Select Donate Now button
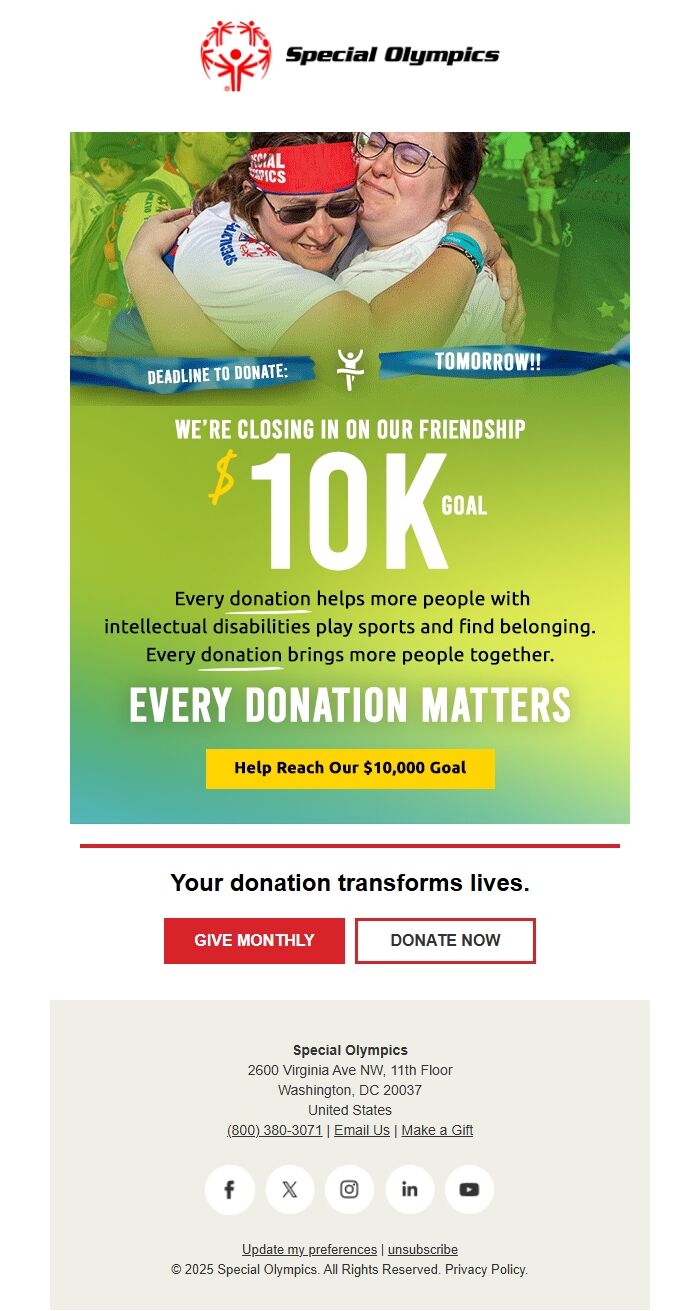 click(445, 940)
